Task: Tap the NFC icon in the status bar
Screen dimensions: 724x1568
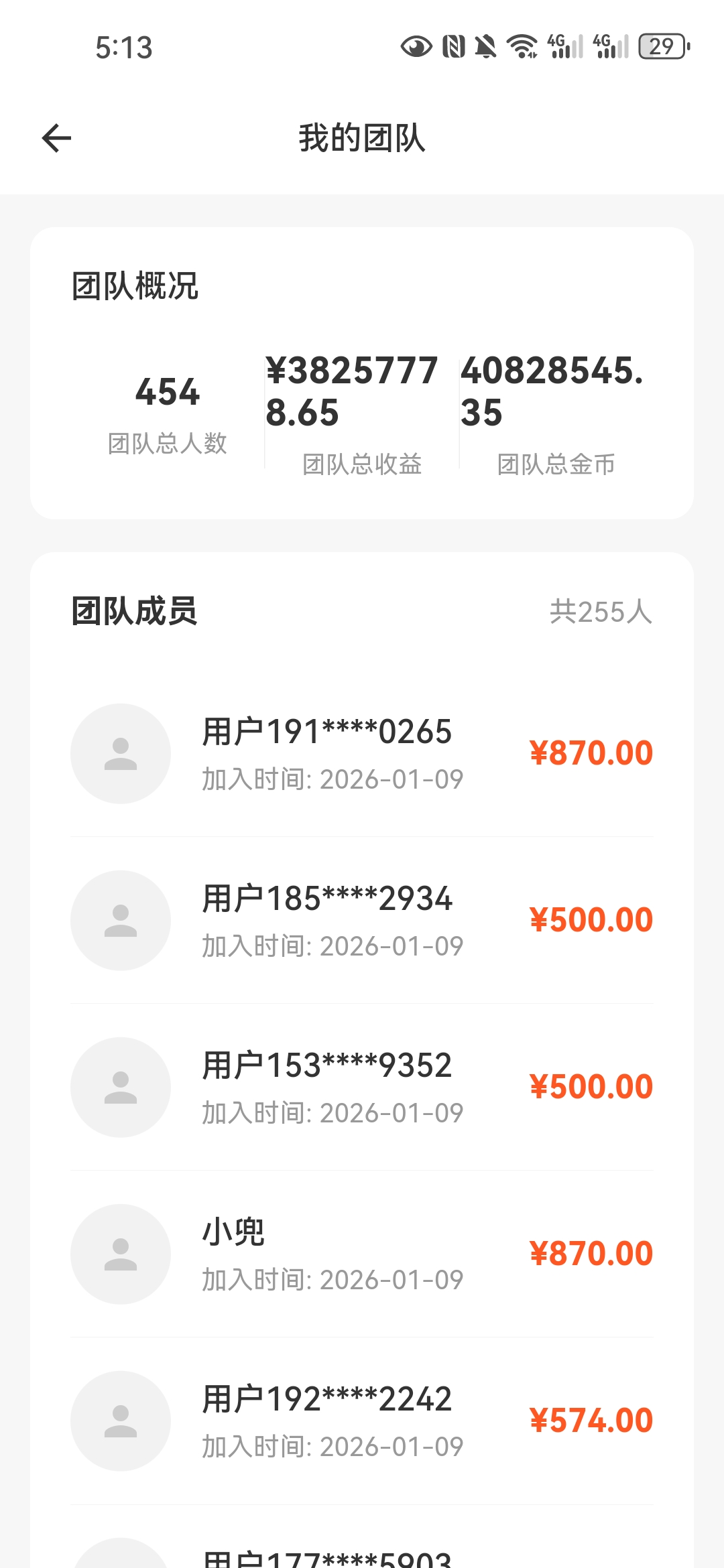Action: 453,47
